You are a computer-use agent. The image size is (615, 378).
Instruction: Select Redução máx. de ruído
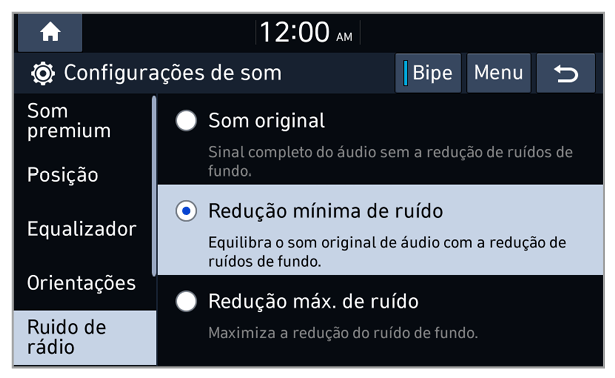coord(380,320)
